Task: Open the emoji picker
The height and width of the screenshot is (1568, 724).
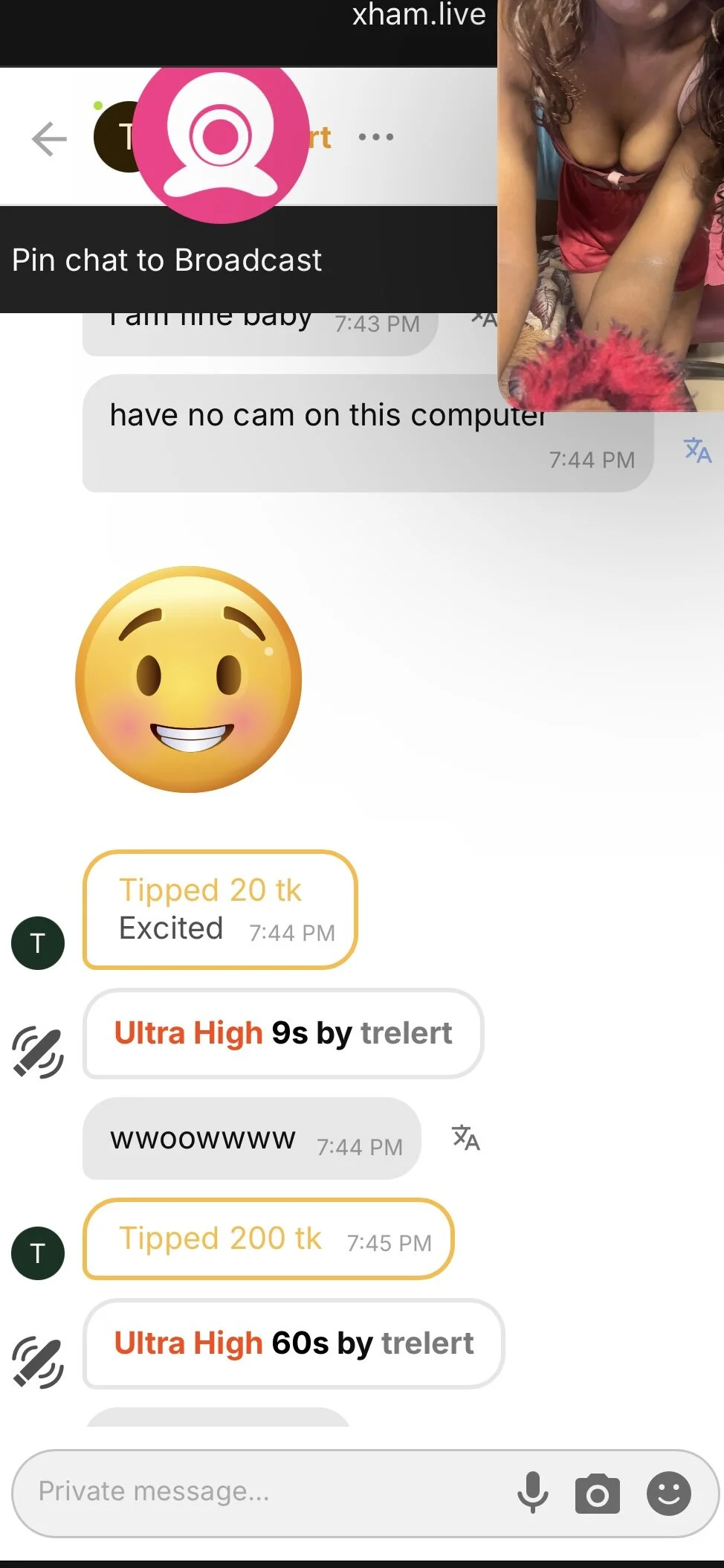Action: tap(668, 1493)
